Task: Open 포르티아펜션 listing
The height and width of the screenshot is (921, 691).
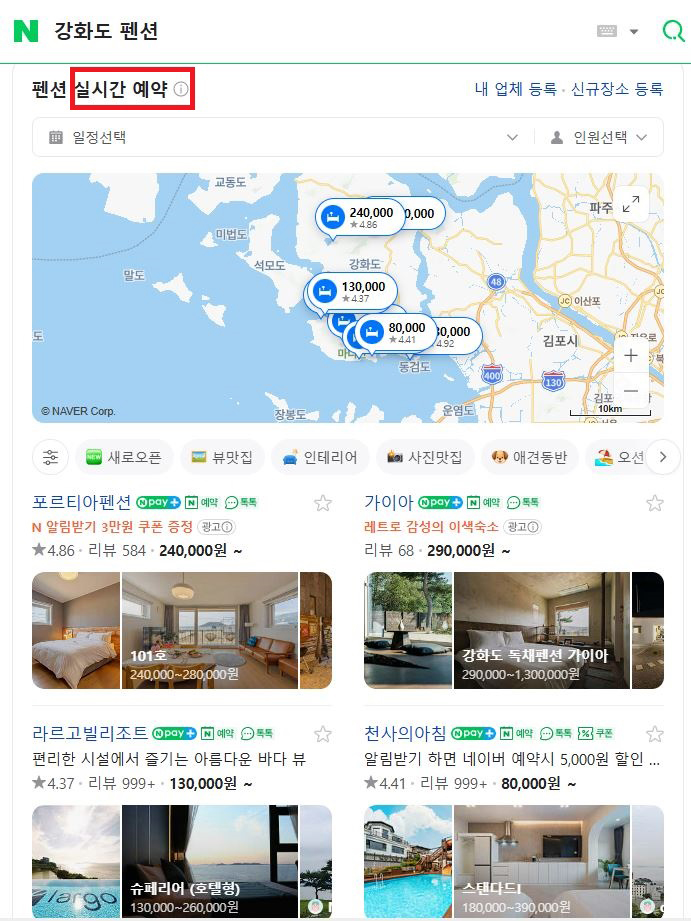Action: click(x=82, y=502)
